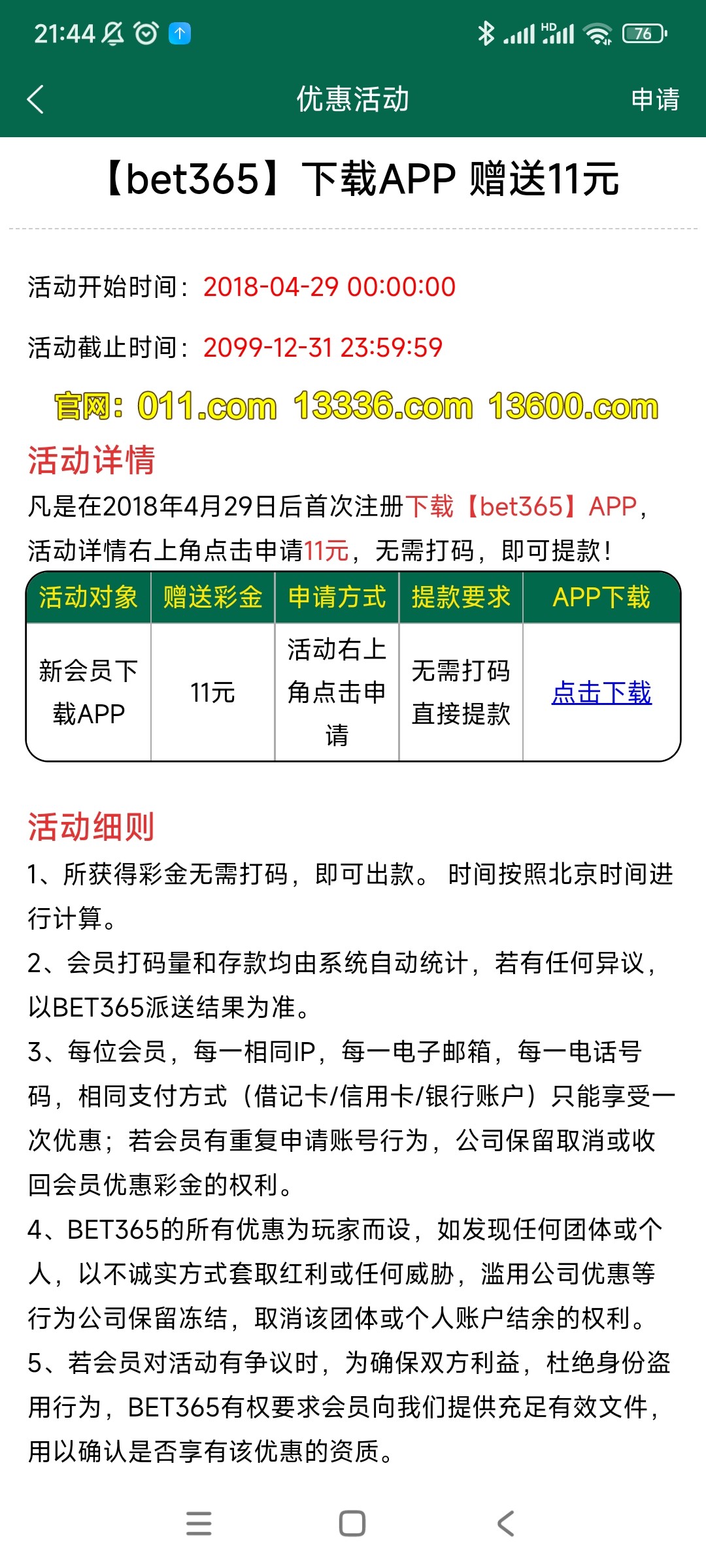Tap 申请 to apply for the bonus

point(655,99)
